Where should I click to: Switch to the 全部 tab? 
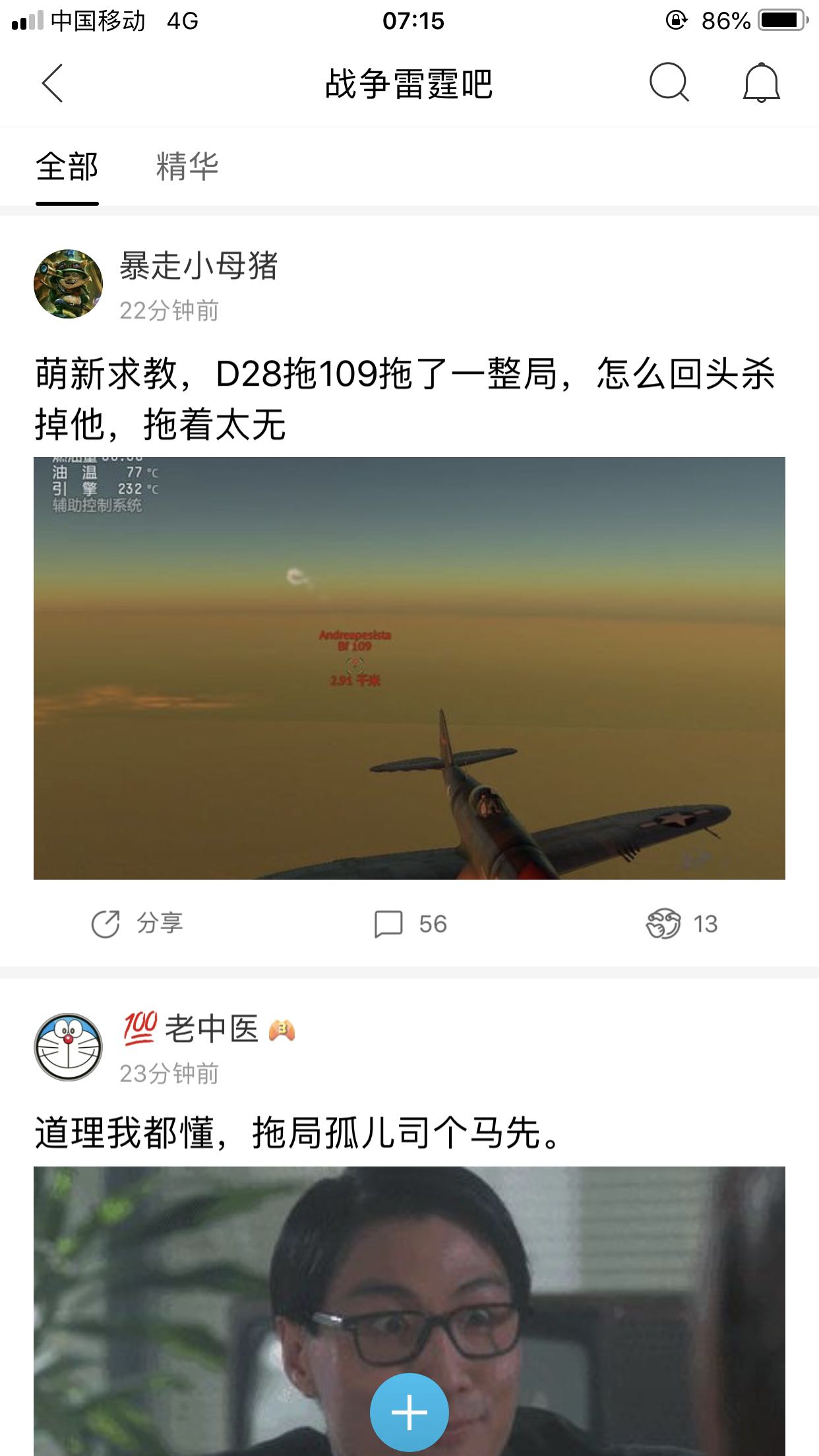coord(67,166)
